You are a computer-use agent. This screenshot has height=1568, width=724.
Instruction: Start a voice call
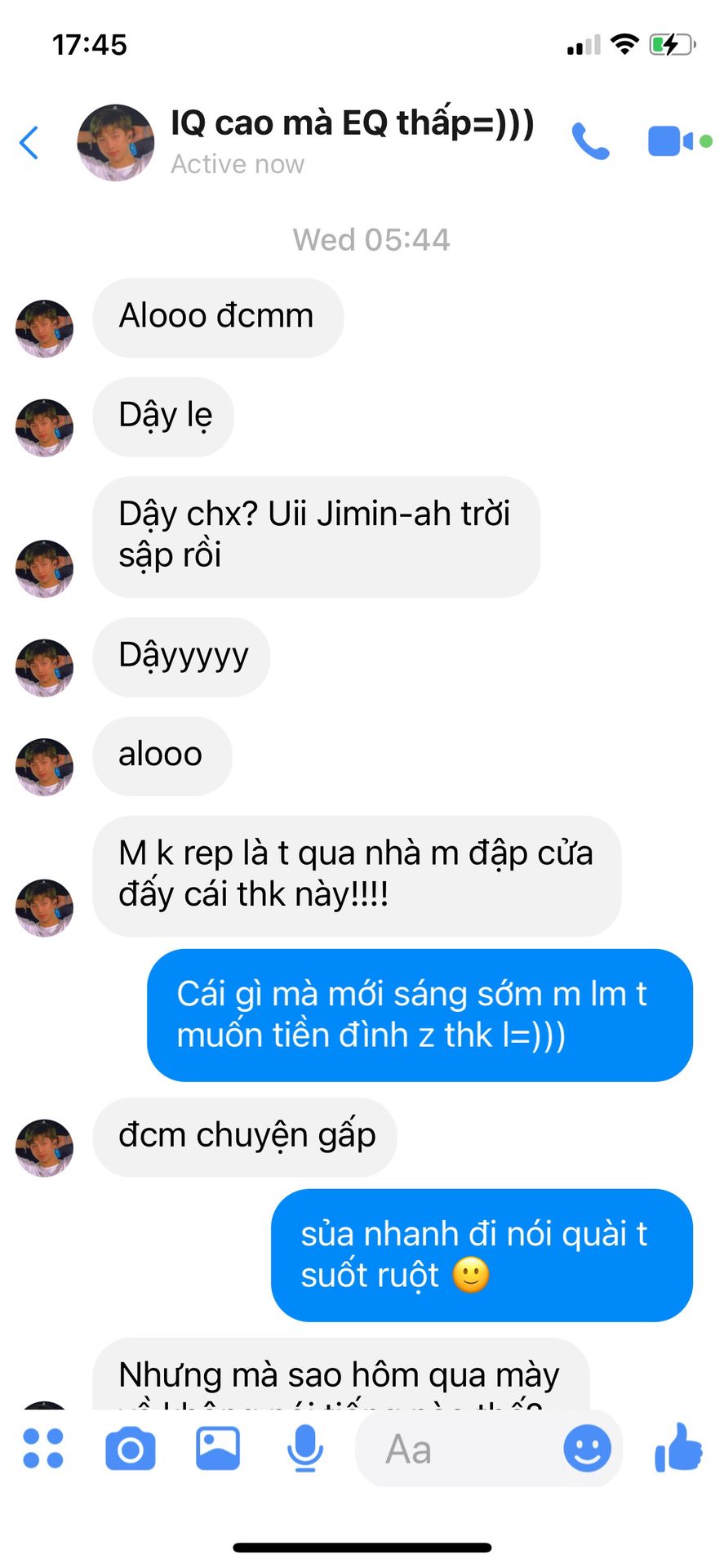pyautogui.click(x=589, y=142)
